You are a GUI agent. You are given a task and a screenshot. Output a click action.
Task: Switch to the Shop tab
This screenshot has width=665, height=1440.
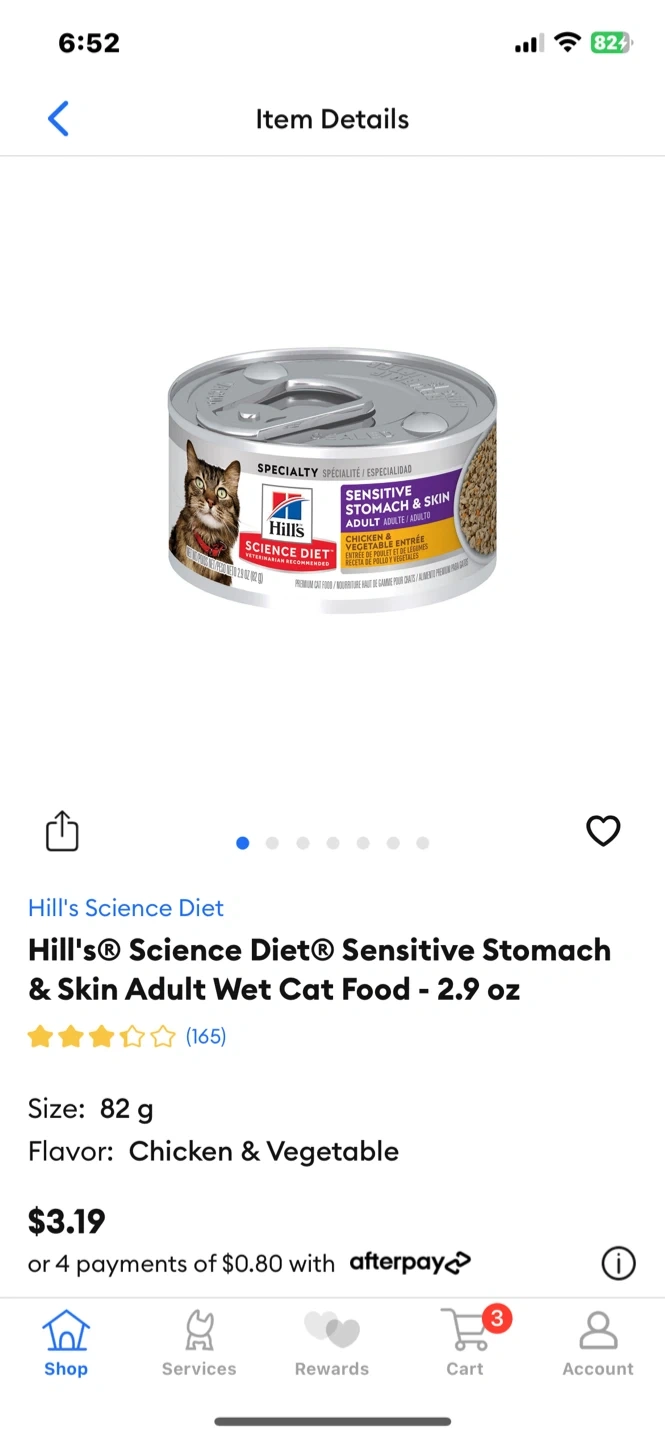66,1343
